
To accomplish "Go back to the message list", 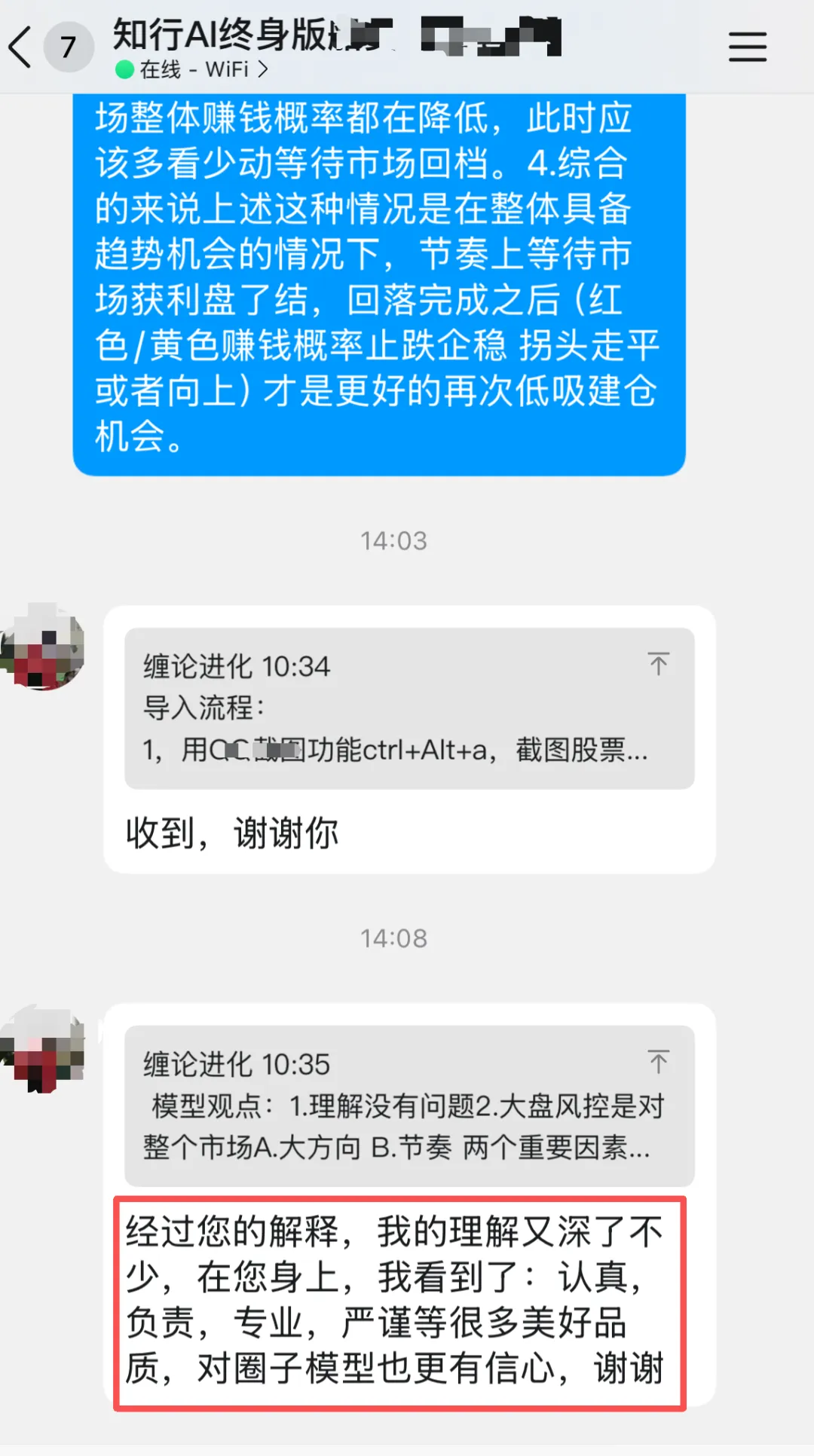I will (x=21, y=47).
